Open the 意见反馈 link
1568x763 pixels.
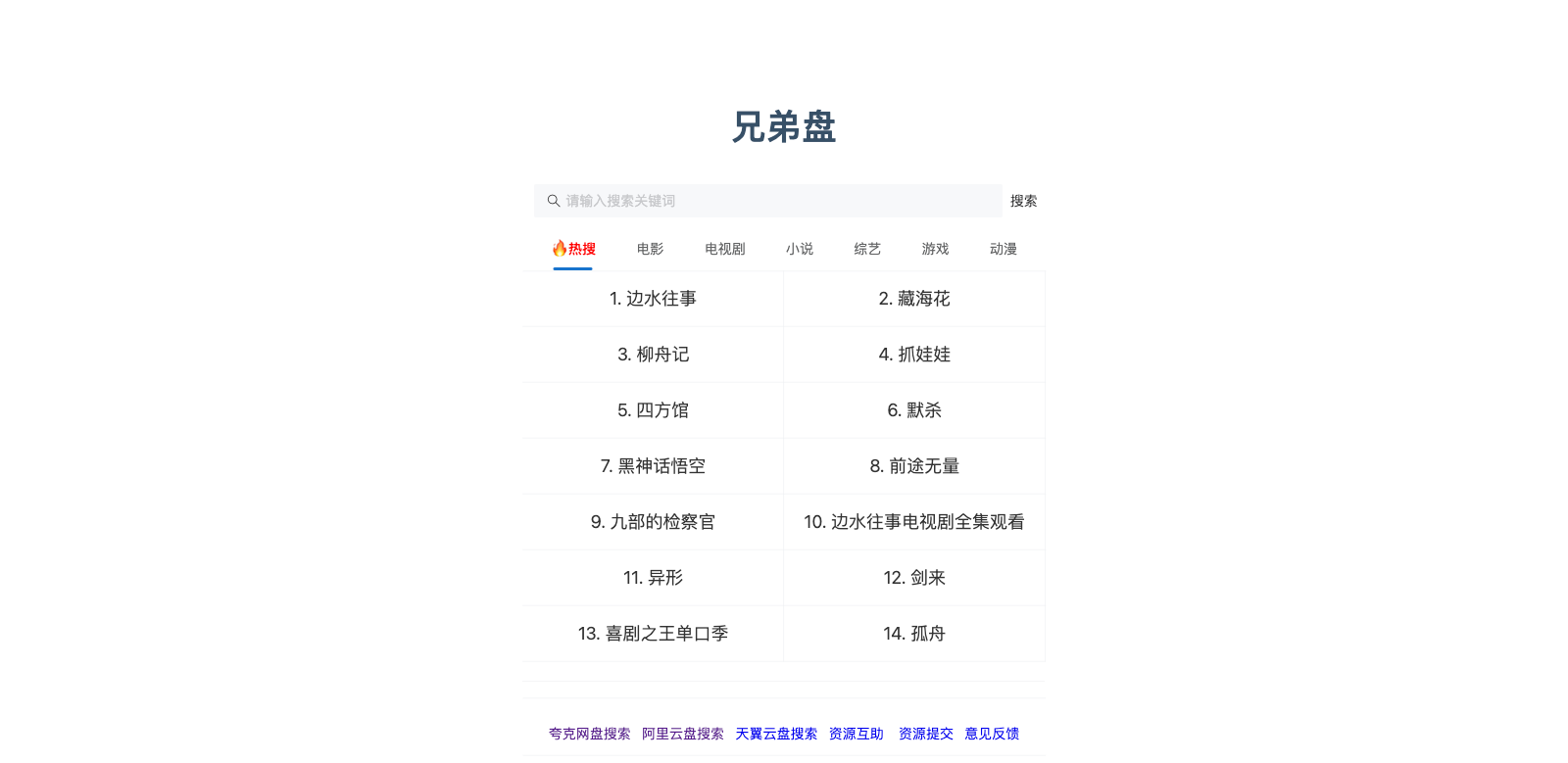[x=992, y=734]
